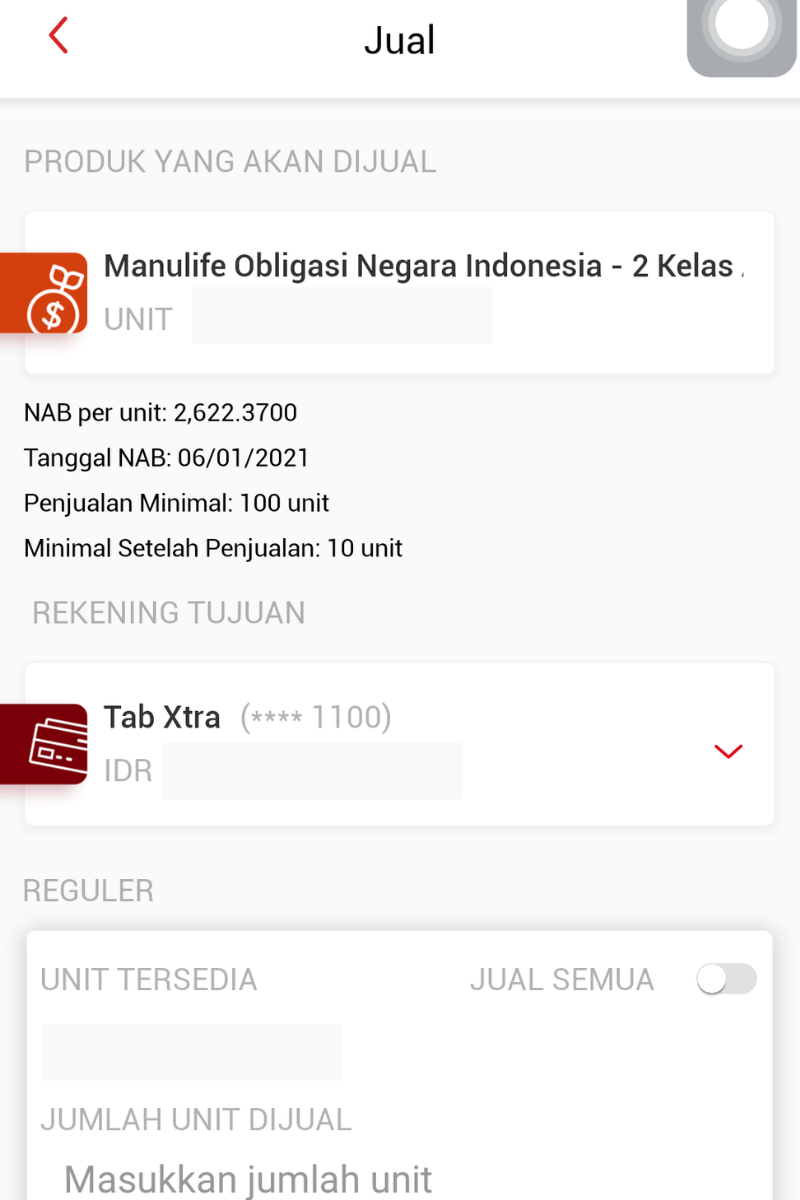Viewport: 800px width, 1200px height.
Task: Tap the JUMLAH UNIT DIJUAL label
Action: [196, 1120]
